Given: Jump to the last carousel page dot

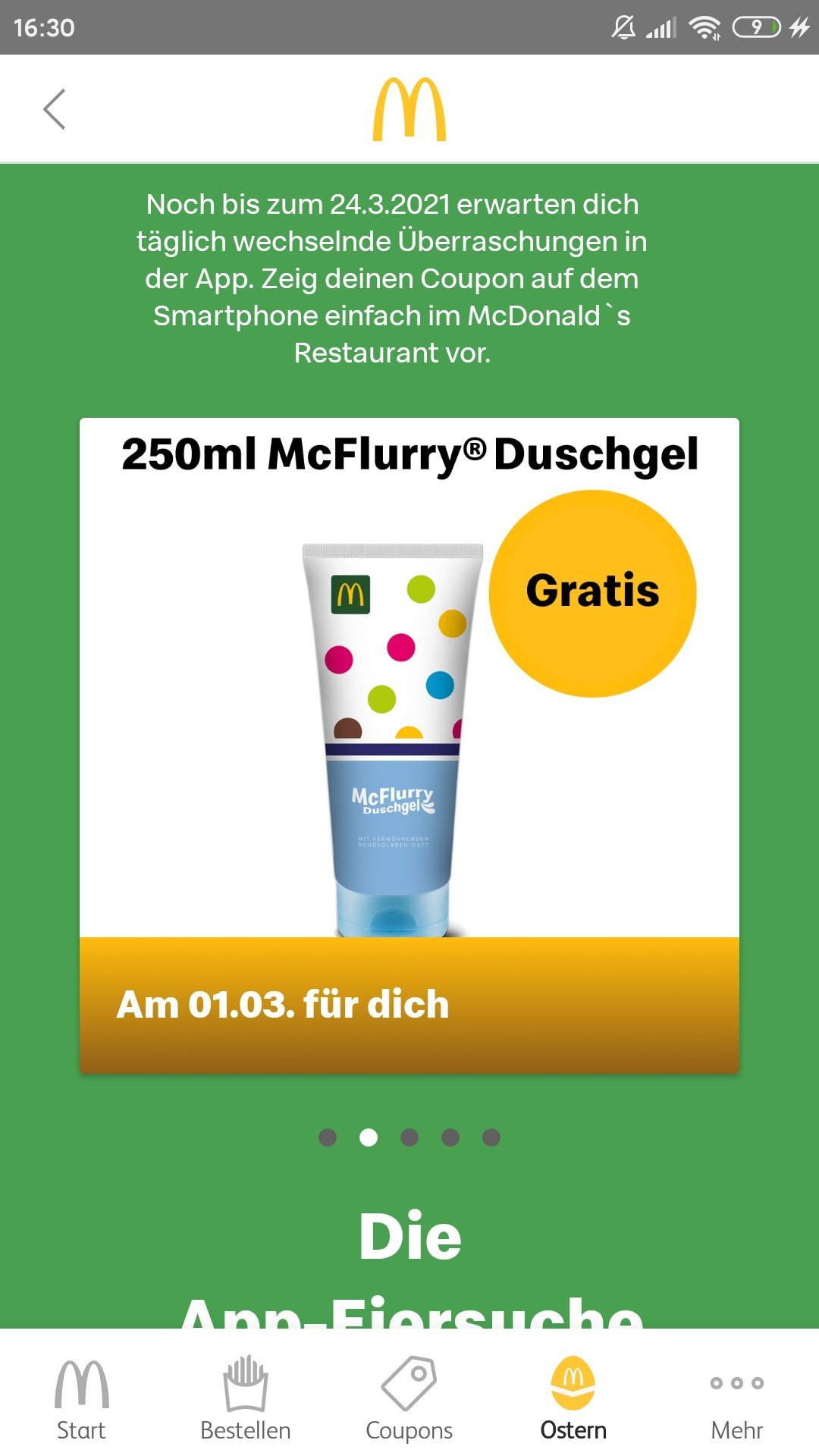Looking at the screenshot, I should click(491, 1137).
